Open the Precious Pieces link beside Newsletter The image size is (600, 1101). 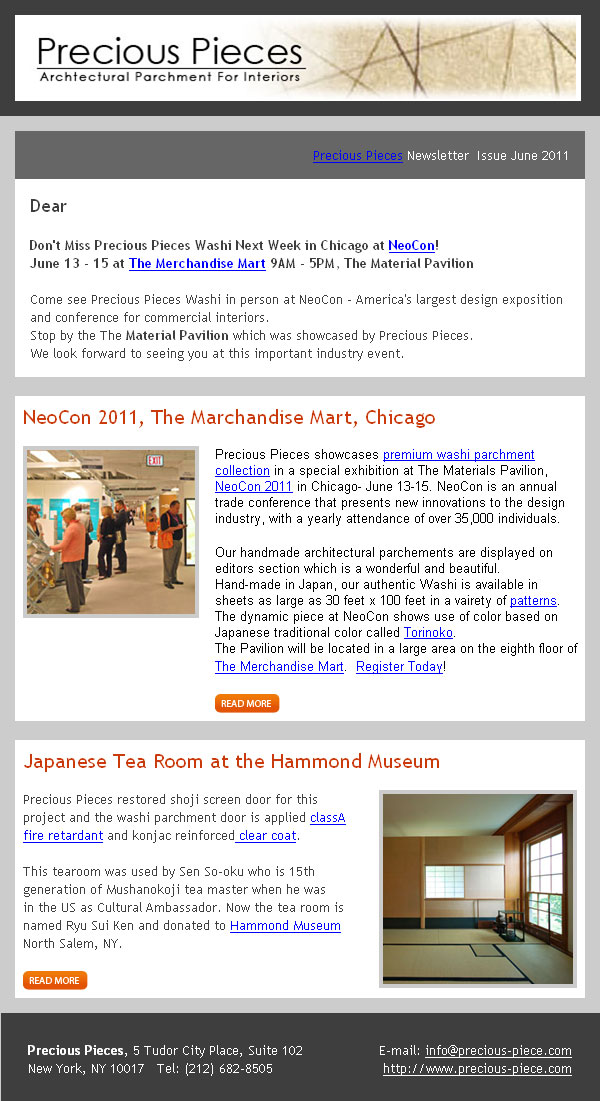(x=357, y=156)
